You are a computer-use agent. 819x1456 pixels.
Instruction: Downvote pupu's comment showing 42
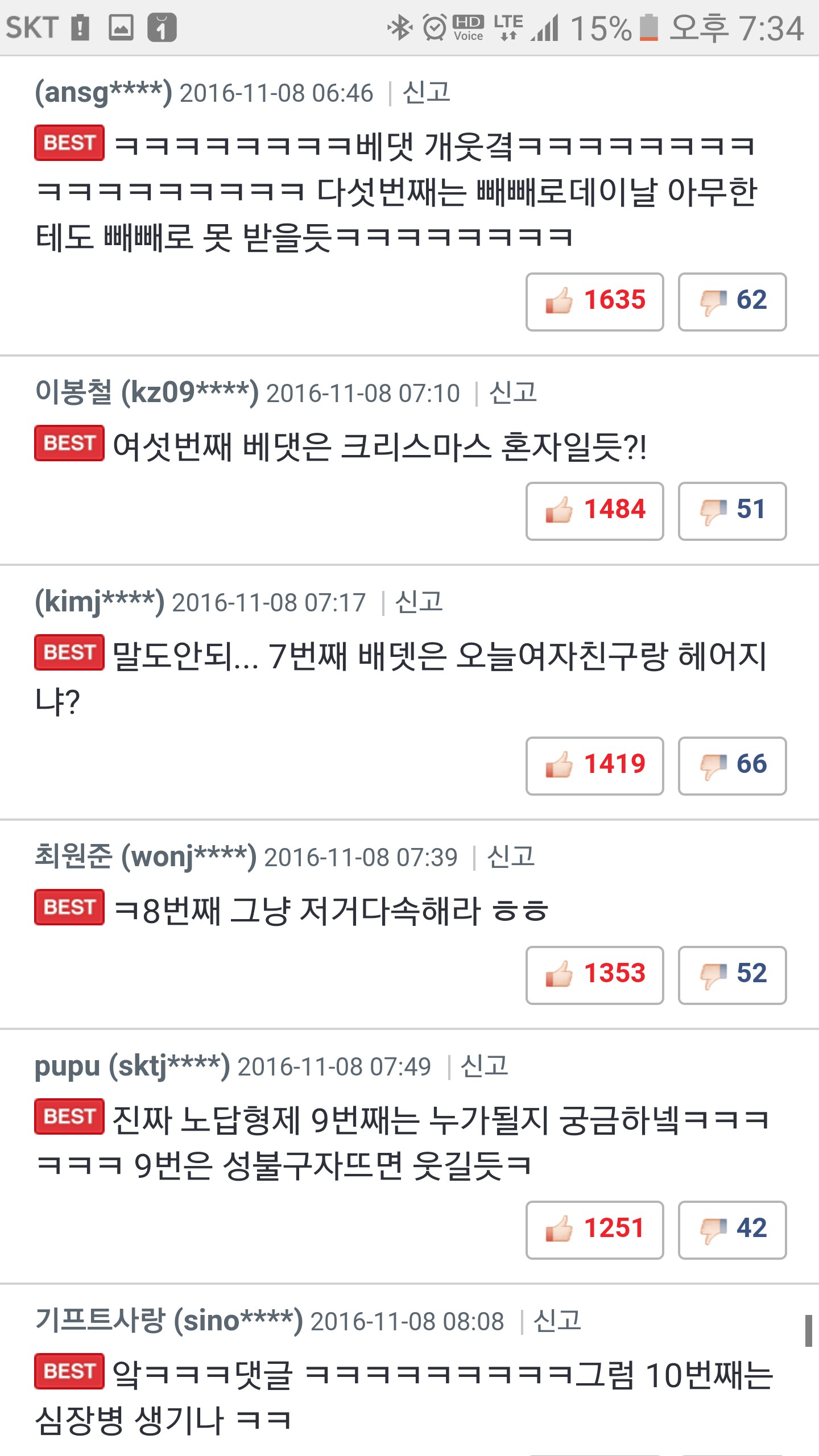tap(732, 1230)
